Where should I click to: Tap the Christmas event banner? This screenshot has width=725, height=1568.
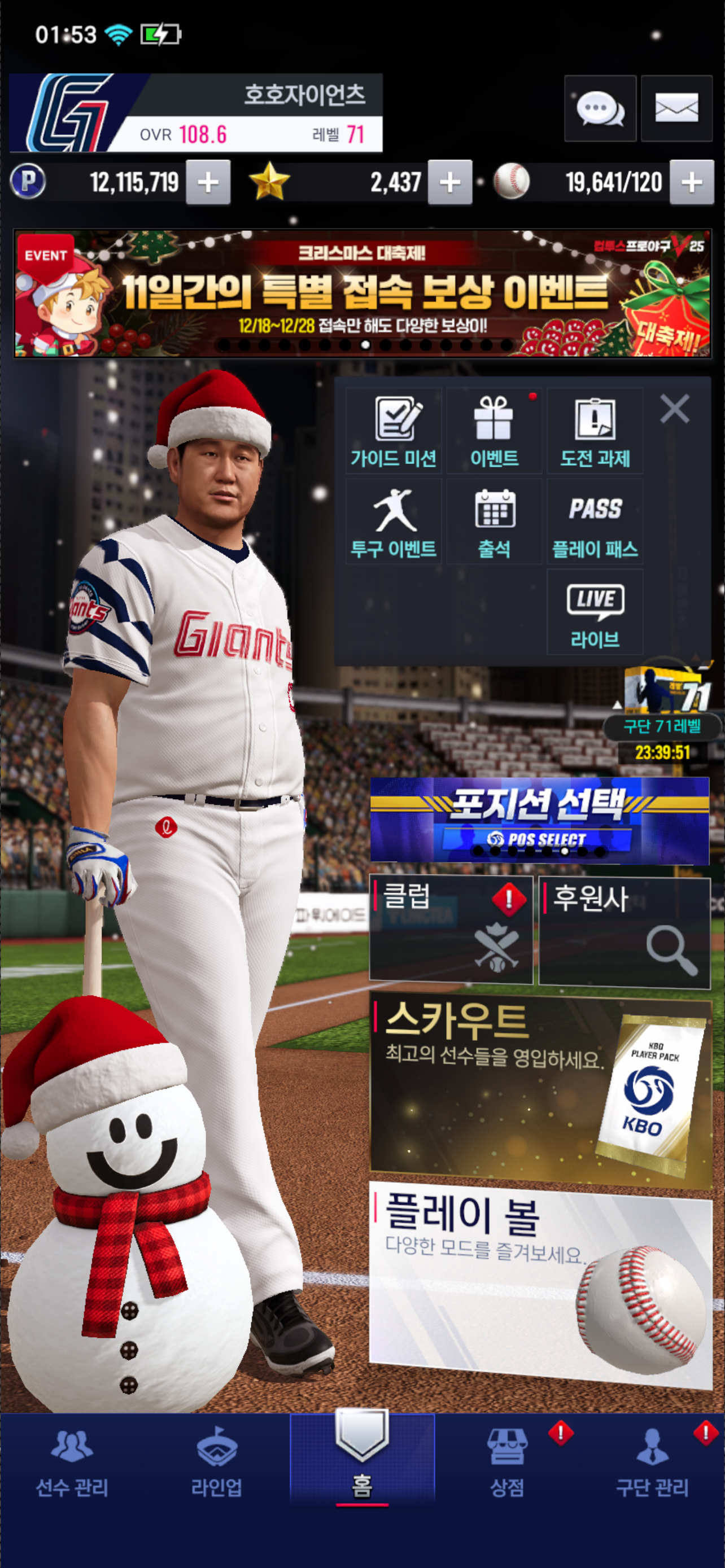(362, 294)
